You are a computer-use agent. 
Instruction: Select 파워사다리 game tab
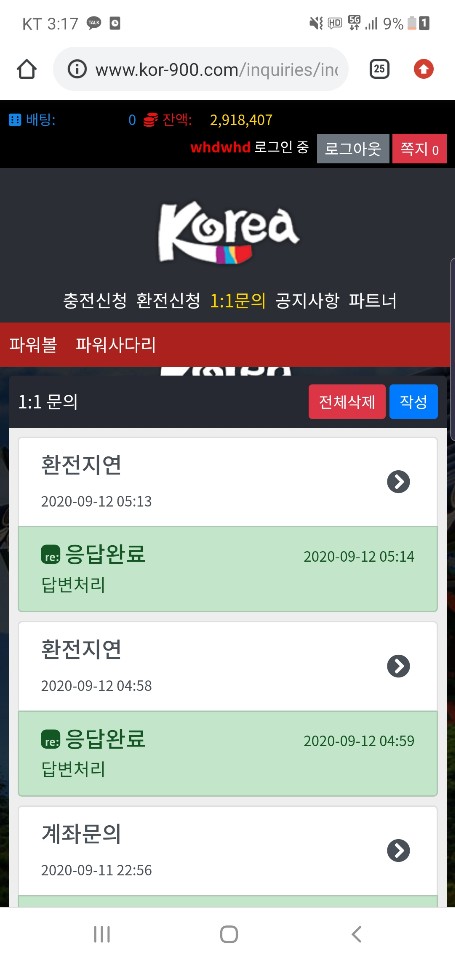coord(116,345)
